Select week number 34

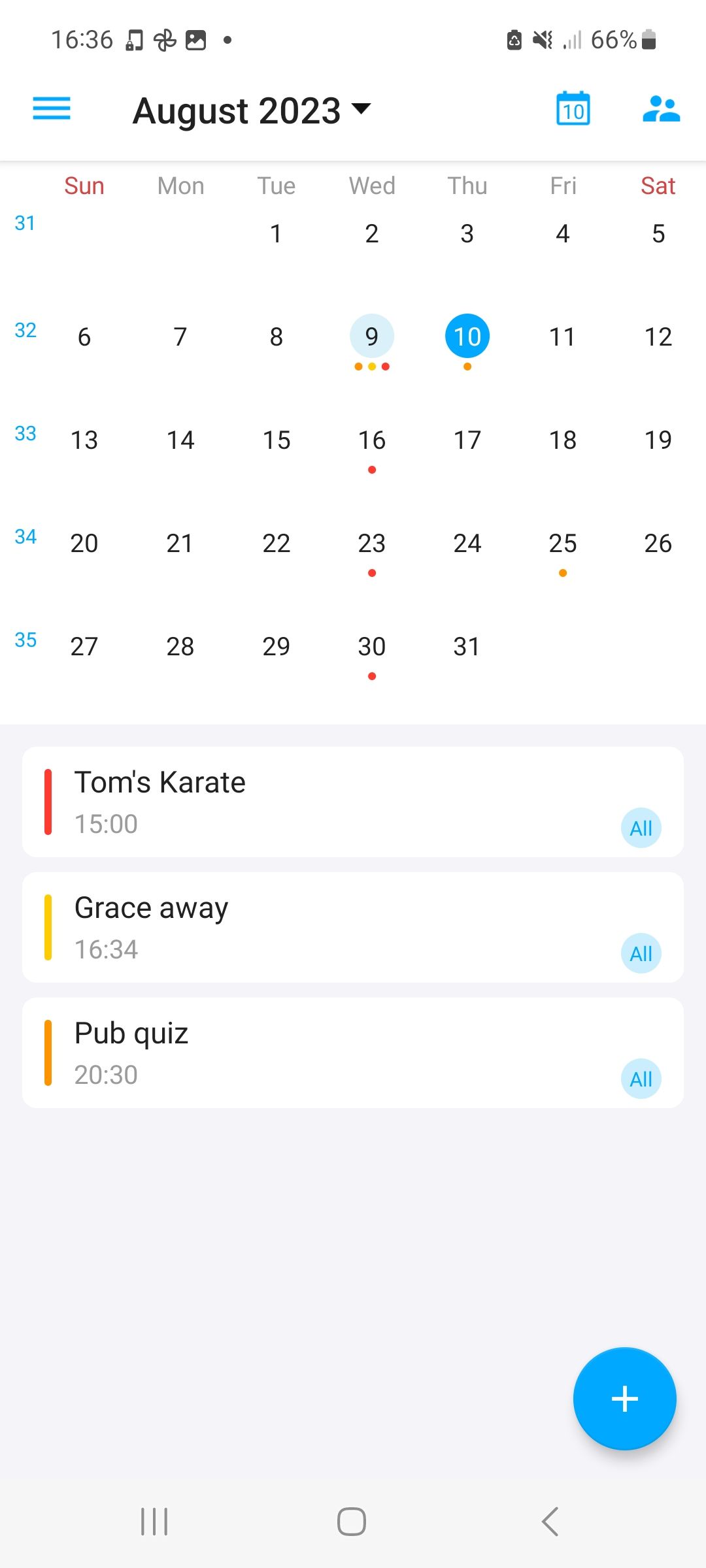pos(25,536)
